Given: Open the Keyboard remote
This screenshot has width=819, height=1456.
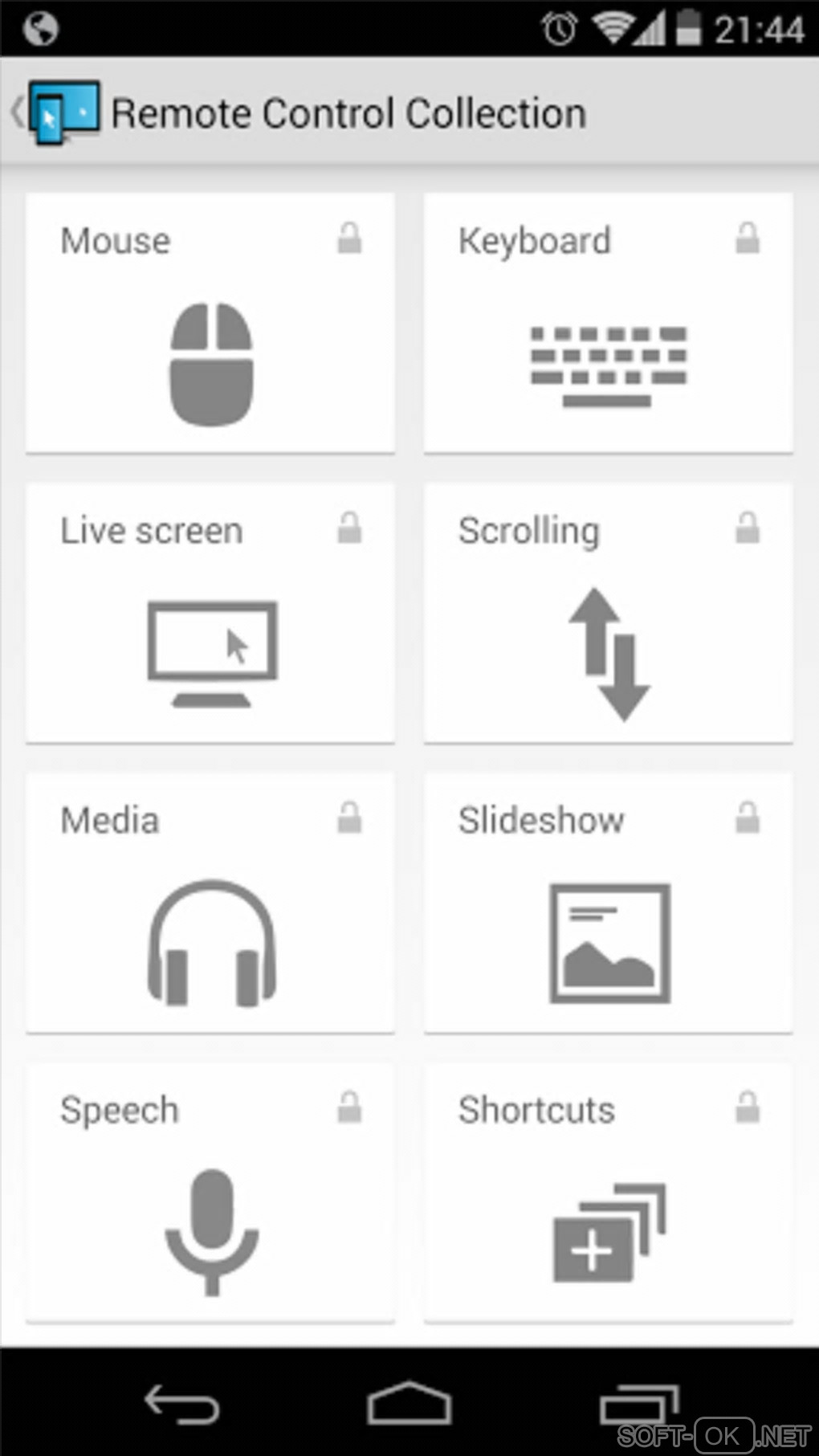Looking at the screenshot, I should click(608, 323).
